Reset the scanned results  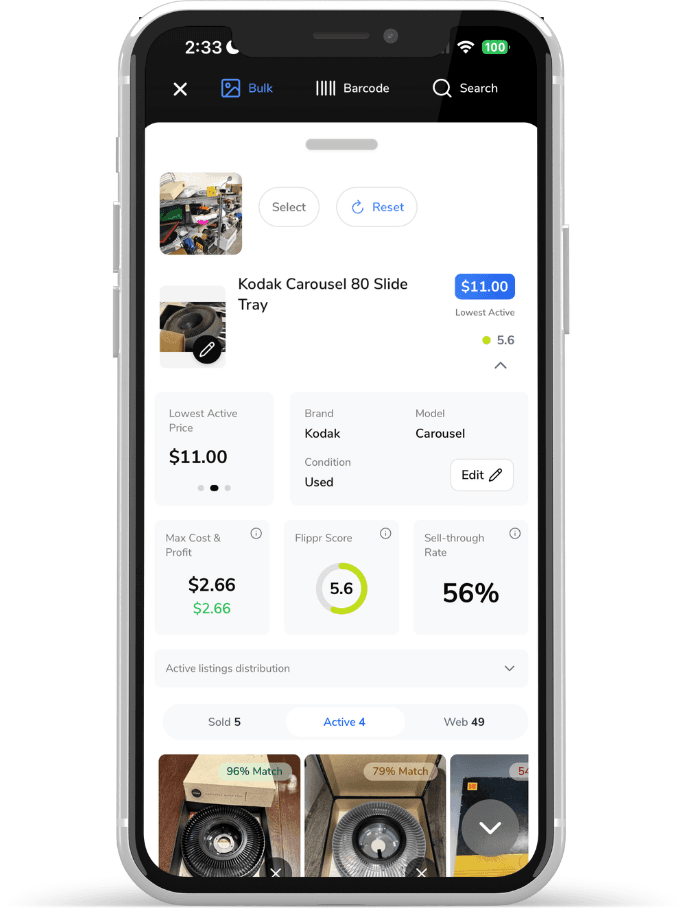click(x=376, y=207)
